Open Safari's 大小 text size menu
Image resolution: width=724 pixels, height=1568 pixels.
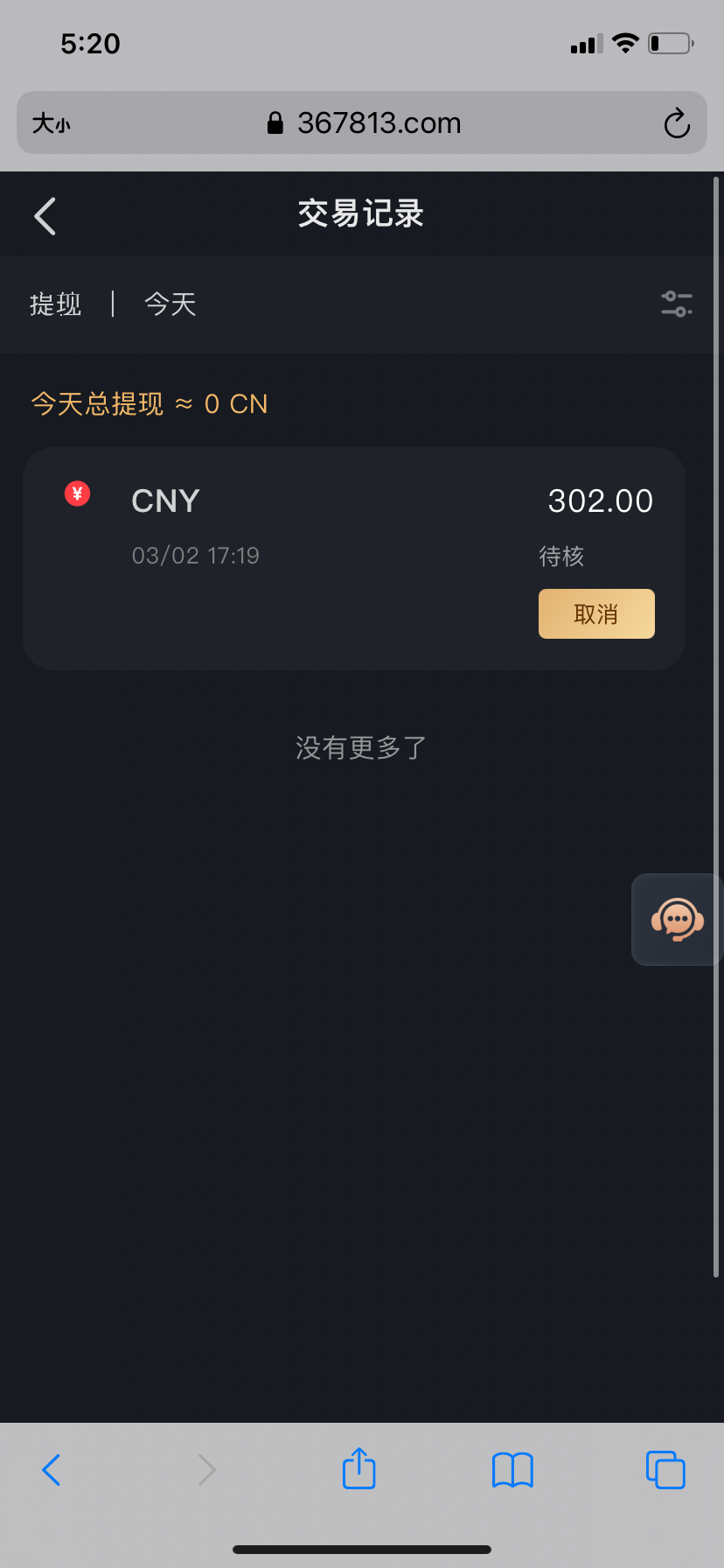51,123
